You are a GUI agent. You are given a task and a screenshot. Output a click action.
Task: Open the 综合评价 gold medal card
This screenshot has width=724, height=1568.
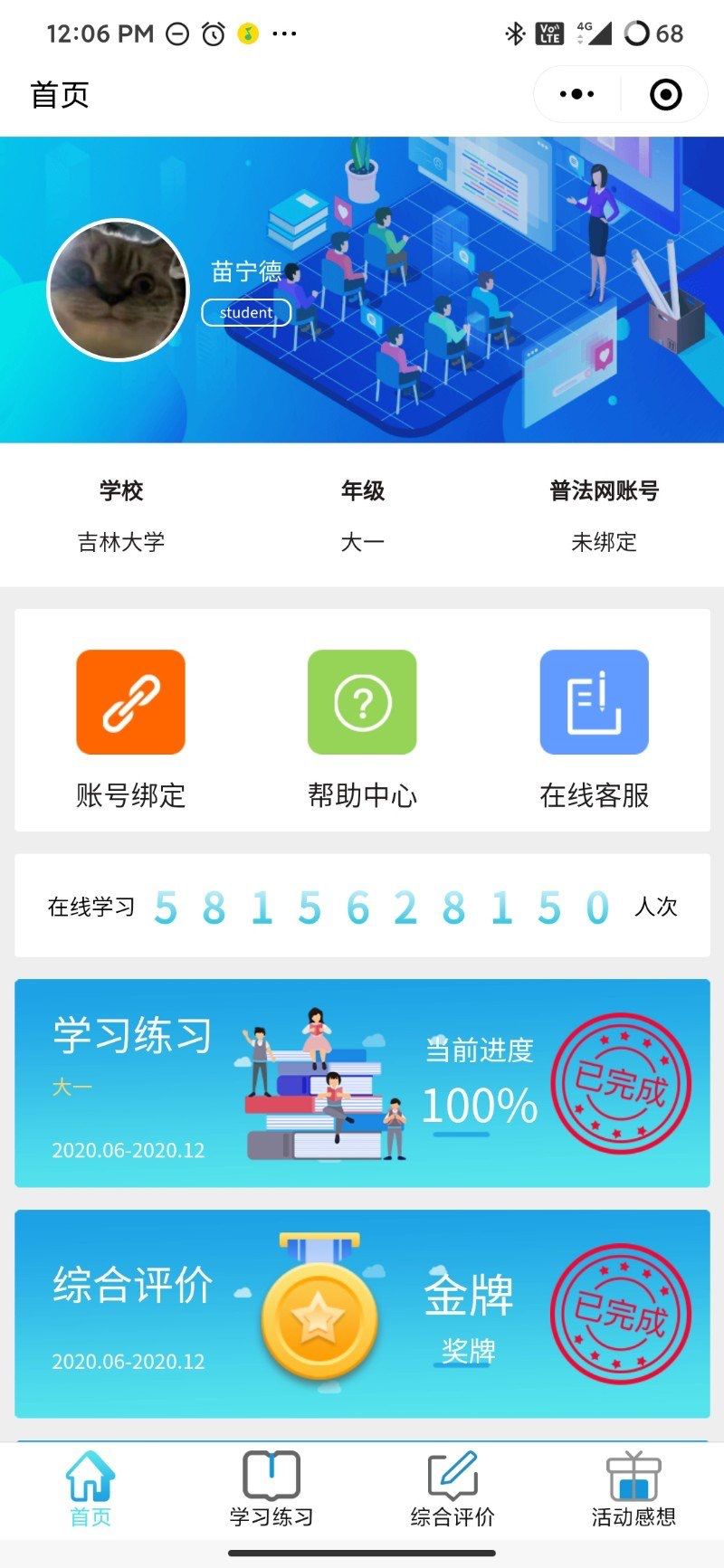(x=362, y=1313)
